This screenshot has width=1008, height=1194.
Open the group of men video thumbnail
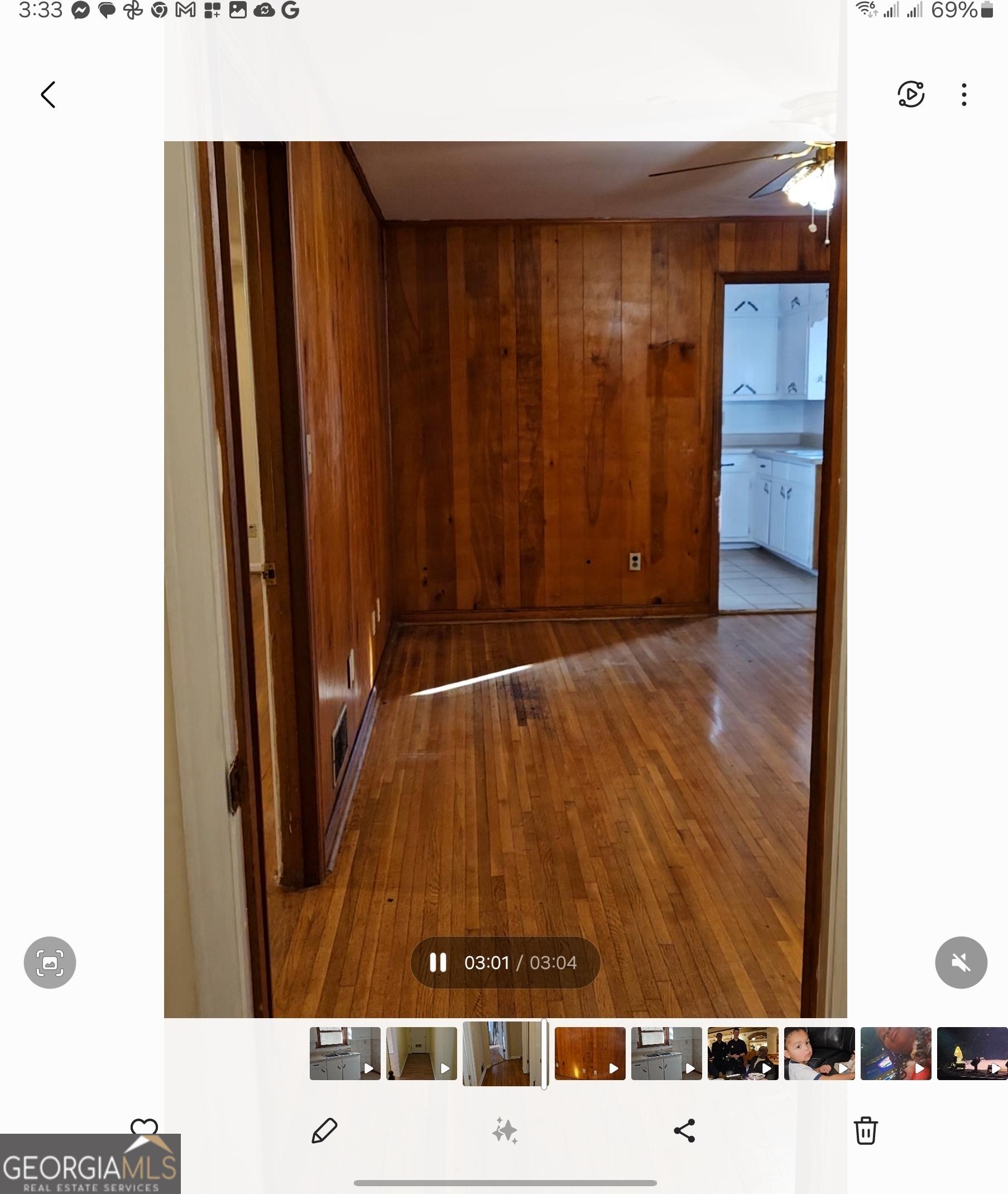point(742,1053)
